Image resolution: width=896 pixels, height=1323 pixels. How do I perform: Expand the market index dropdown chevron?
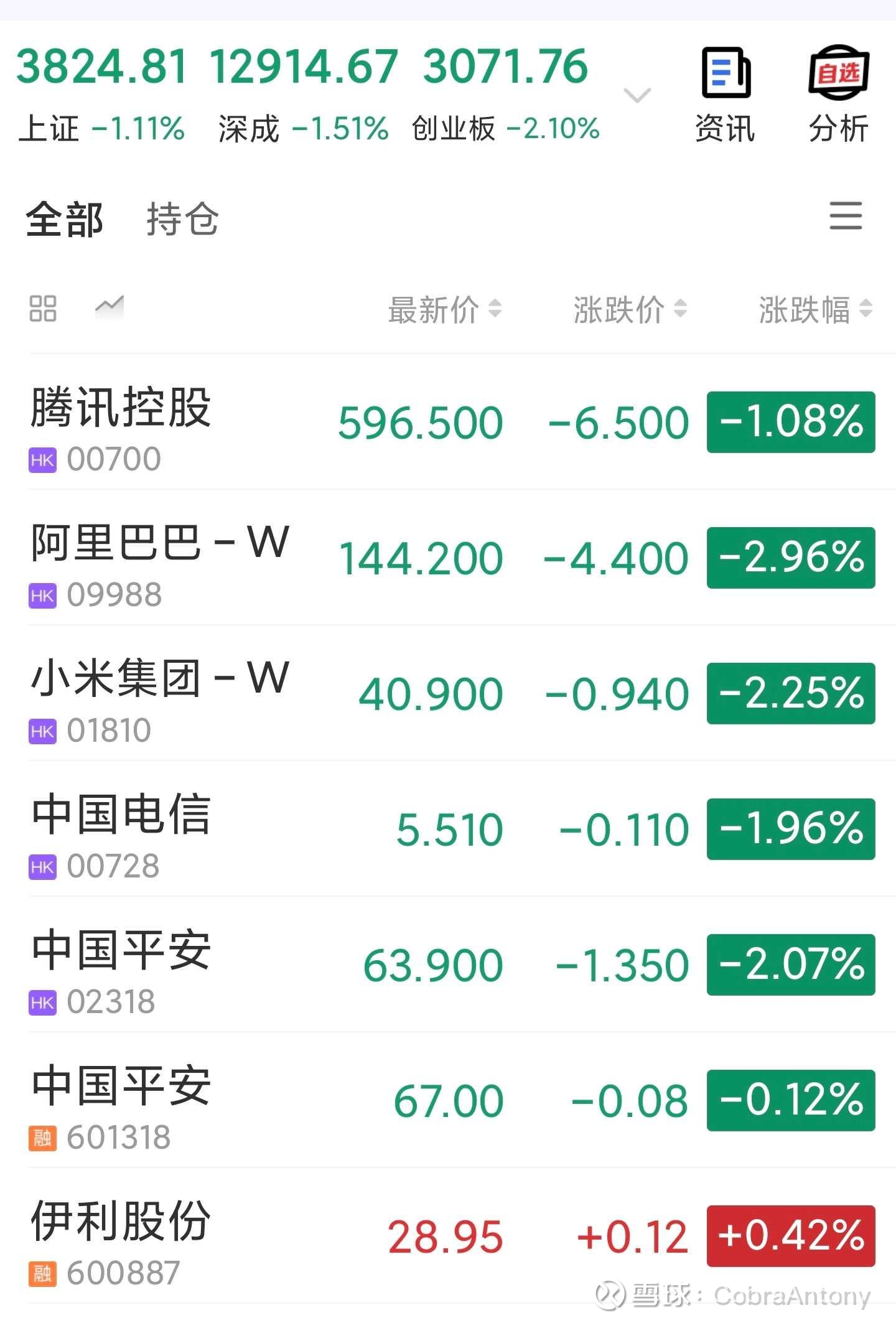(637, 95)
